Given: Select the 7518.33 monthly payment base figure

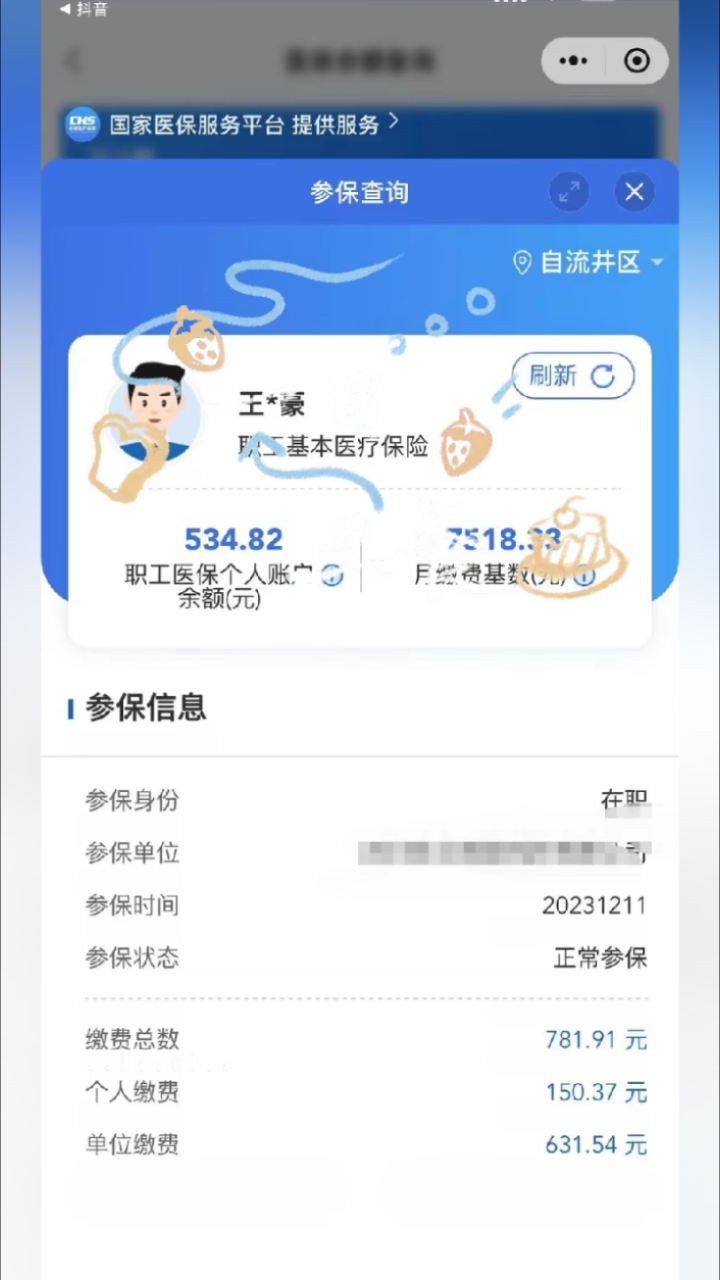Looking at the screenshot, I should pos(503,539).
